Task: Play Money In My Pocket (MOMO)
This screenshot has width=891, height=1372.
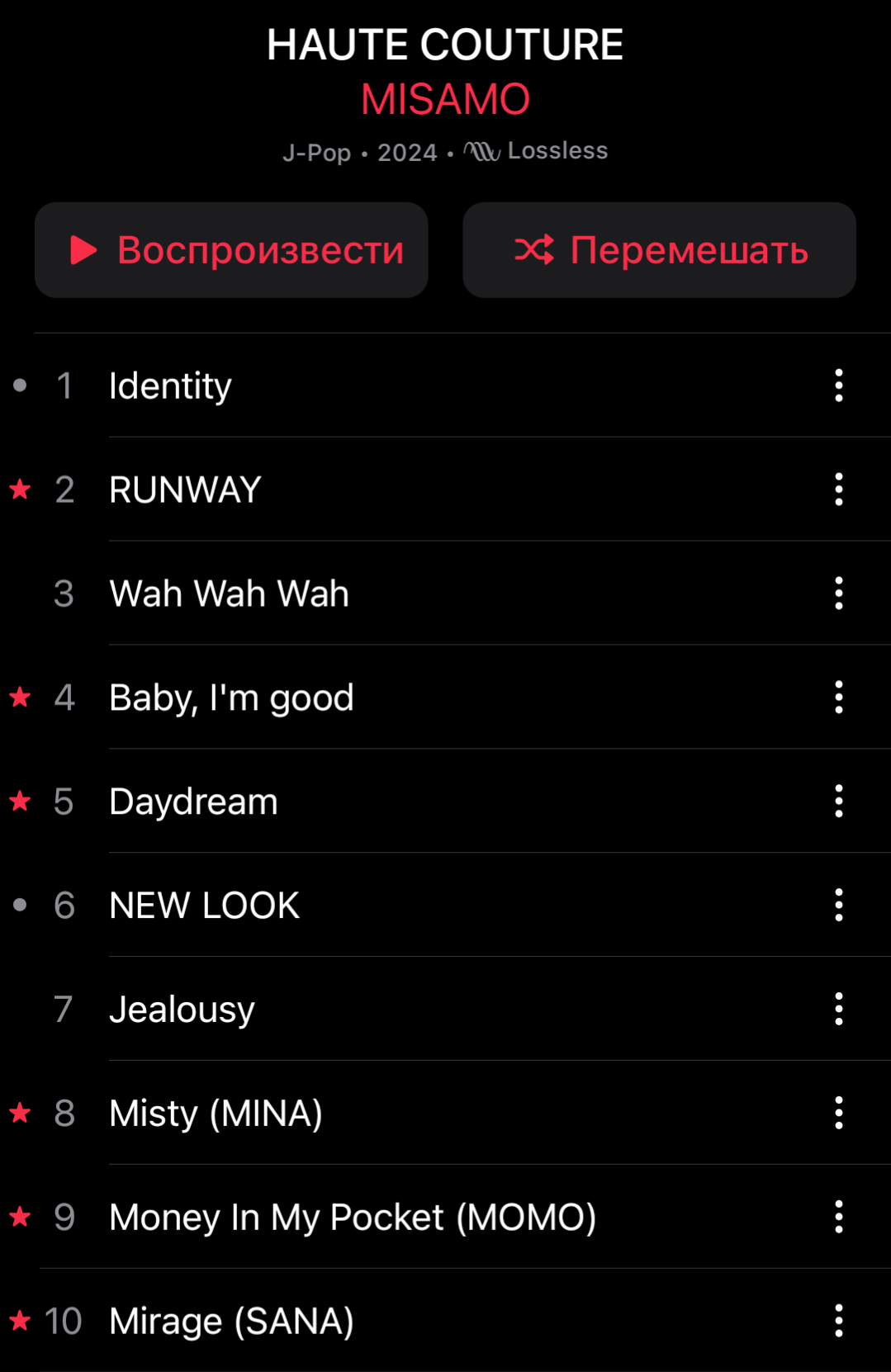Action: pos(353,1218)
